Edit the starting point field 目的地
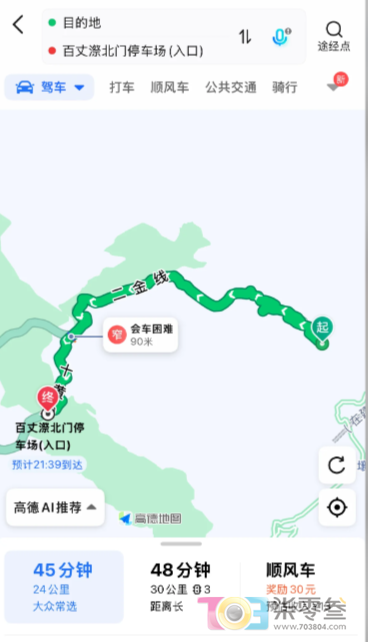The image size is (368, 642). [139, 23]
